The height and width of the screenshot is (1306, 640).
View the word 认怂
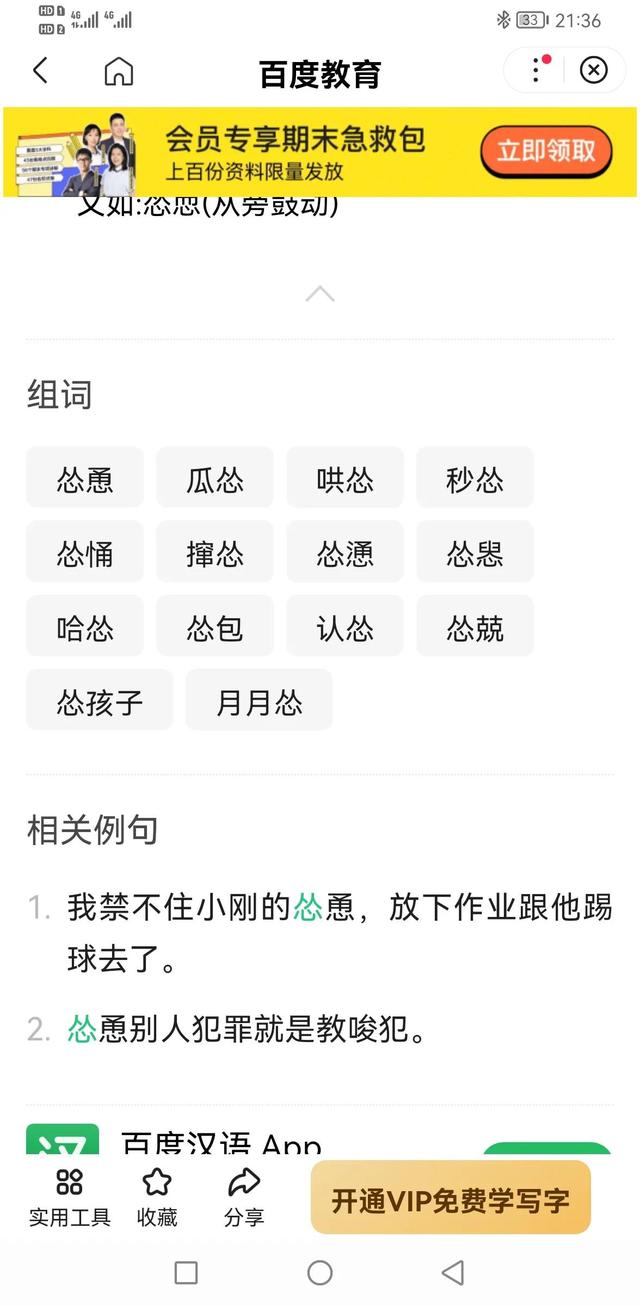pos(345,627)
